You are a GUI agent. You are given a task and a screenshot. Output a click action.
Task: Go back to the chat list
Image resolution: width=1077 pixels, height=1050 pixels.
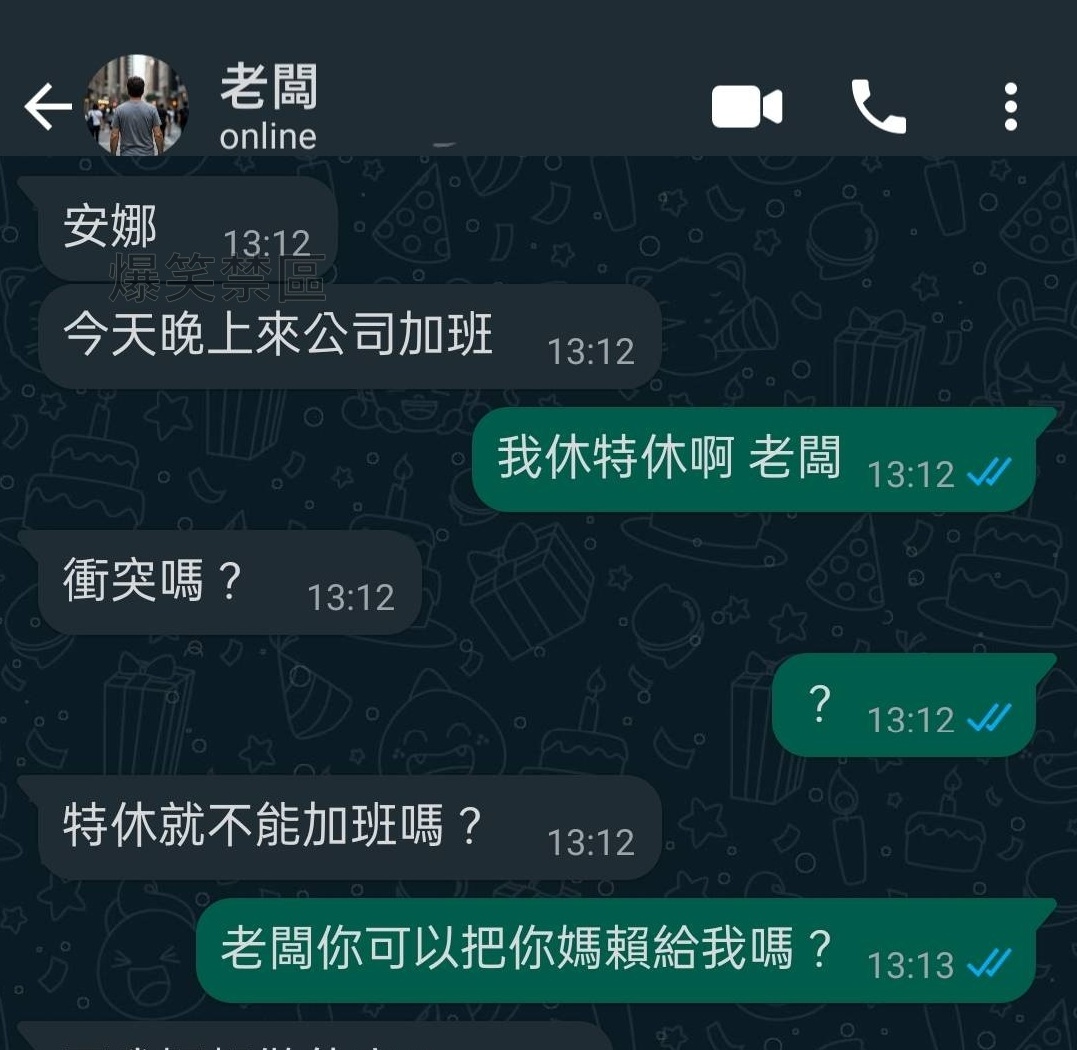tap(47, 107)
